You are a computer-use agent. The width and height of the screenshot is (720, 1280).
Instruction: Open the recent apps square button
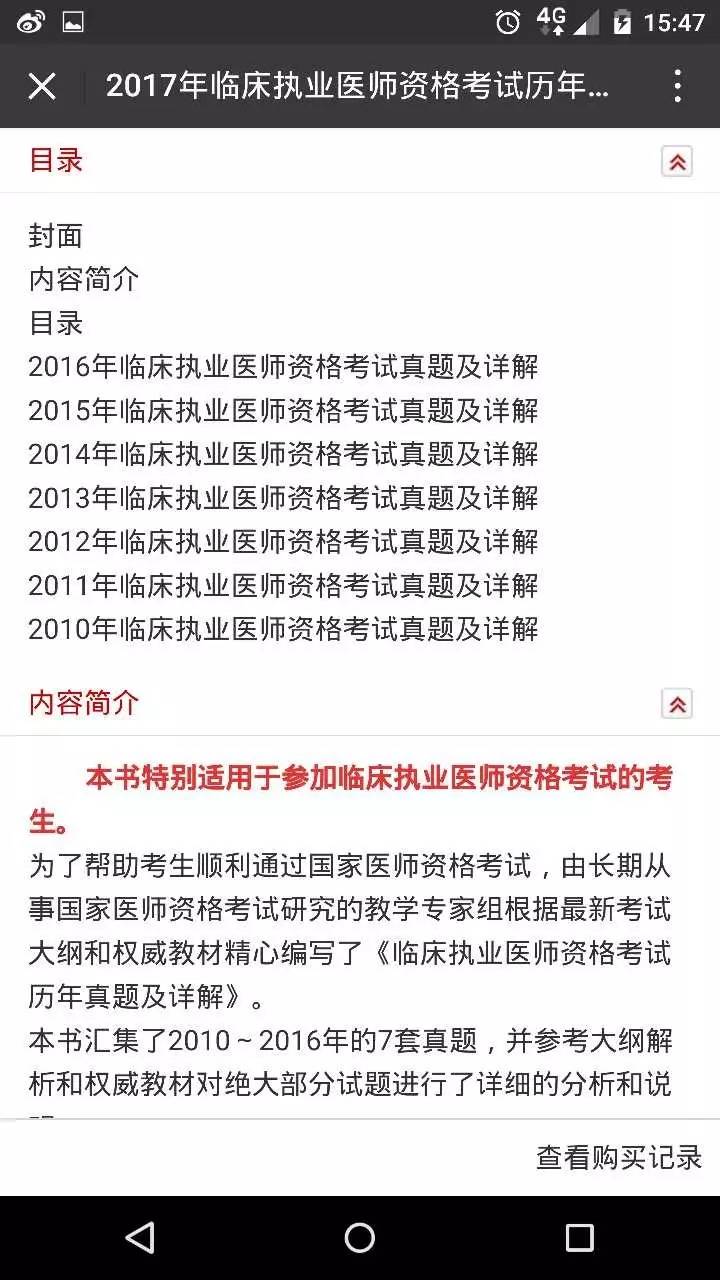pos(578,1238)
